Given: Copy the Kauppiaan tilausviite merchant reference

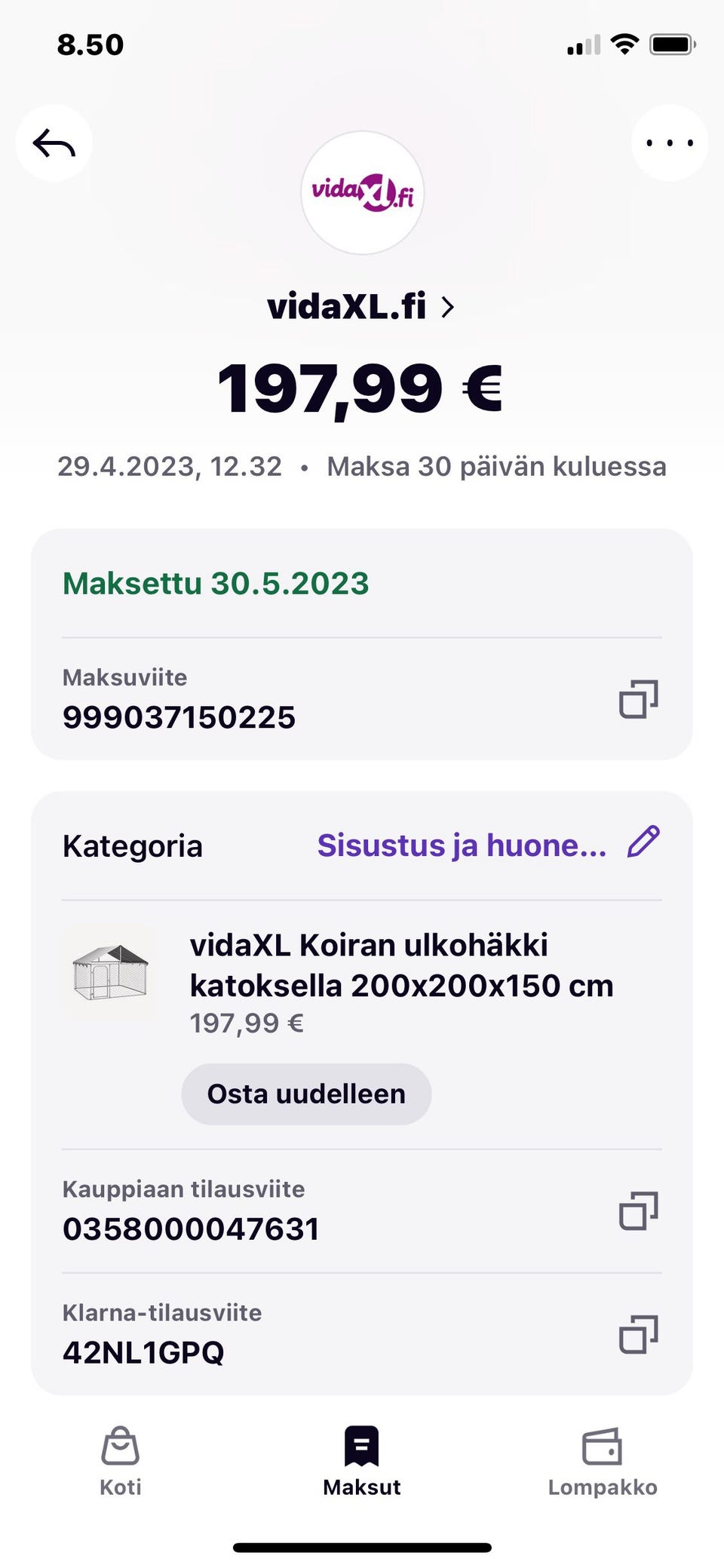Looking at the screenshot, I should [637, 1209].
